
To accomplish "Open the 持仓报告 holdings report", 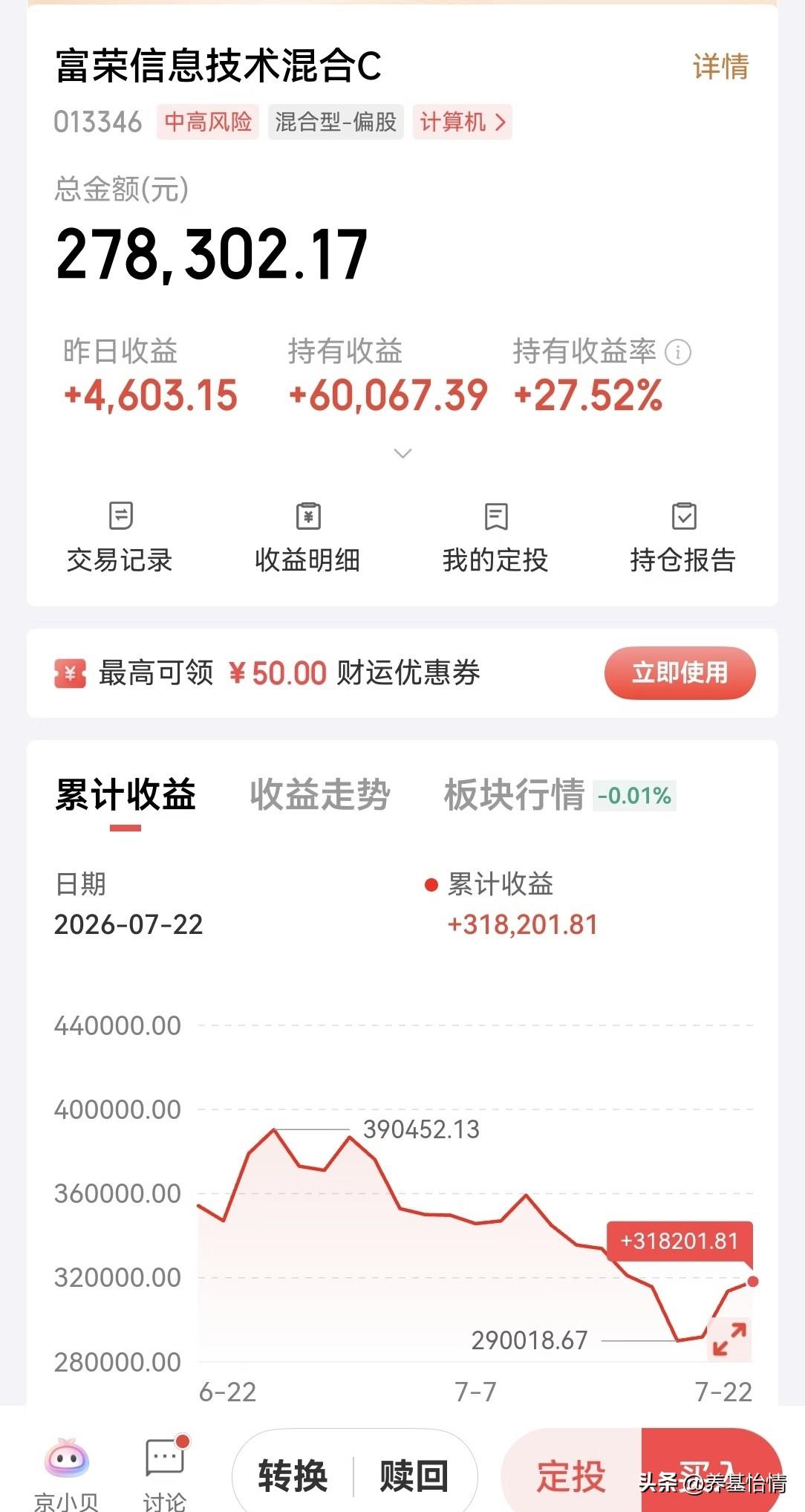I will 683,538.
